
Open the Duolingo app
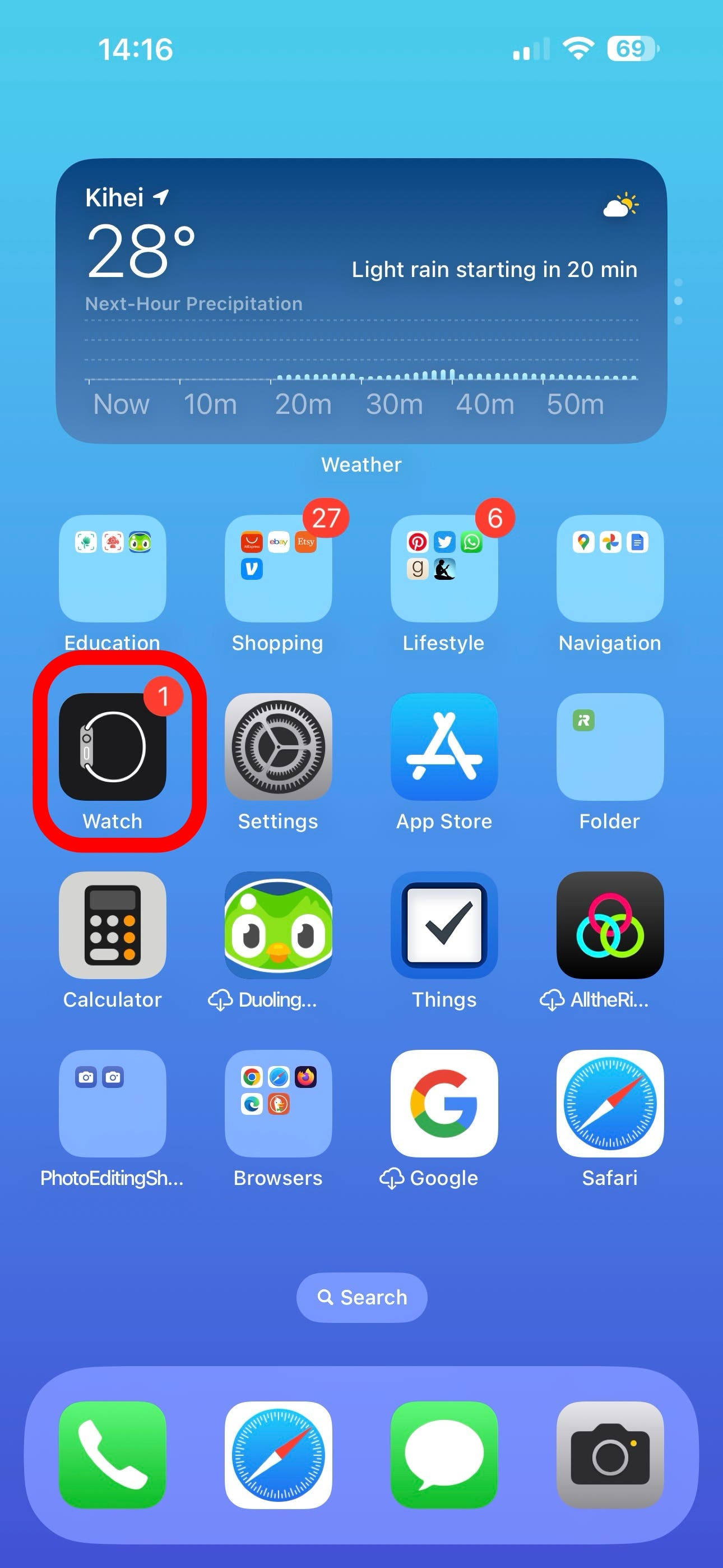click(278, 925)
